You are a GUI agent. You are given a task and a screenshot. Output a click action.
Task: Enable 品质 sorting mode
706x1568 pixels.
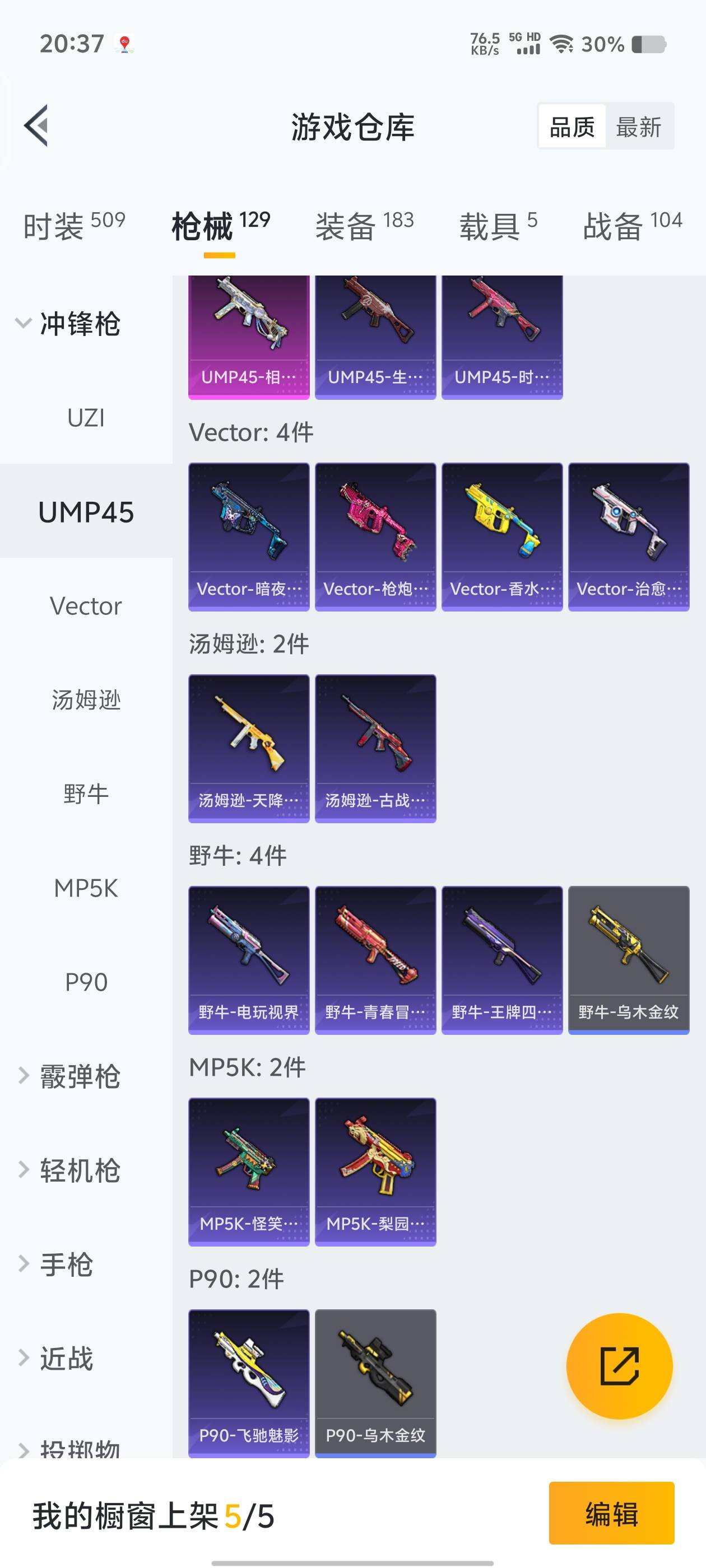[571, 127]
